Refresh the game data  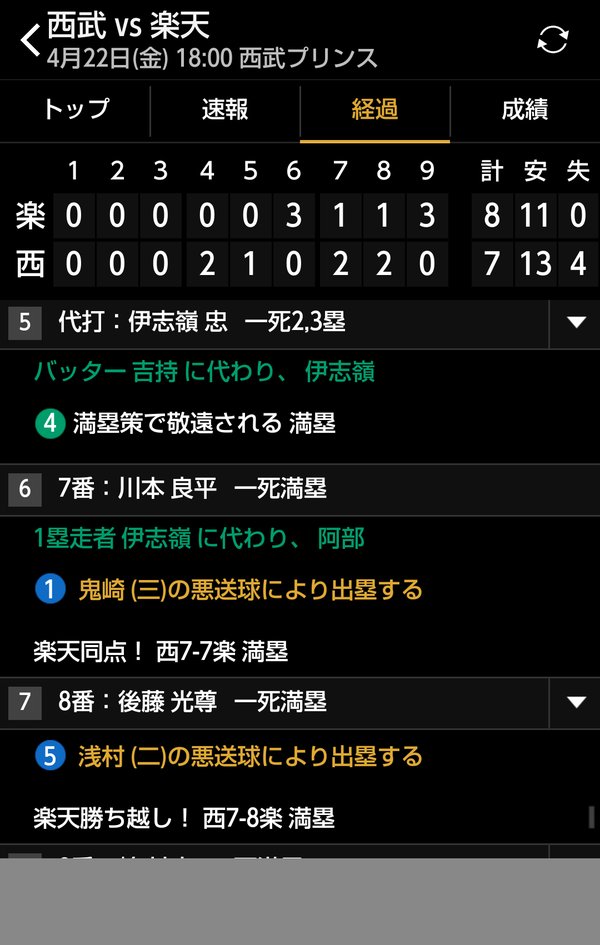552,40
